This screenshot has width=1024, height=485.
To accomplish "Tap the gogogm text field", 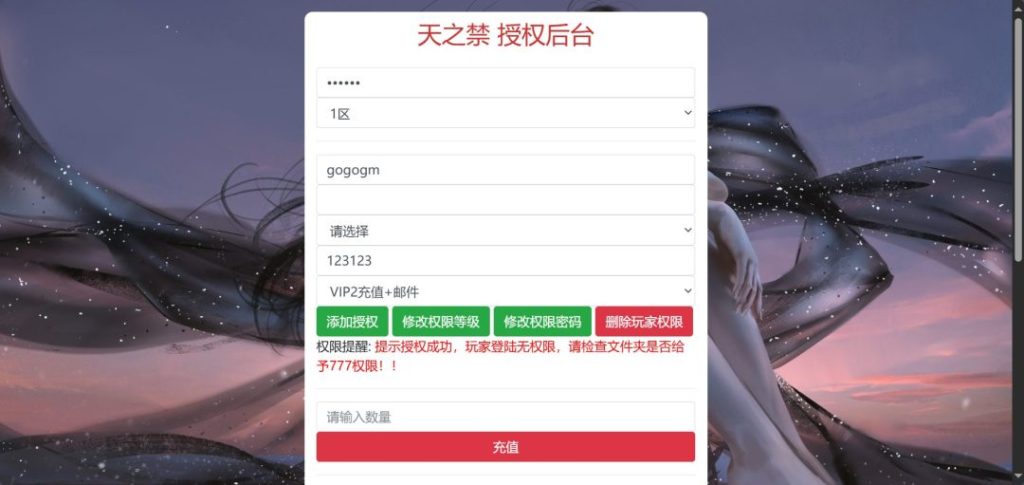I will (505, 170).
